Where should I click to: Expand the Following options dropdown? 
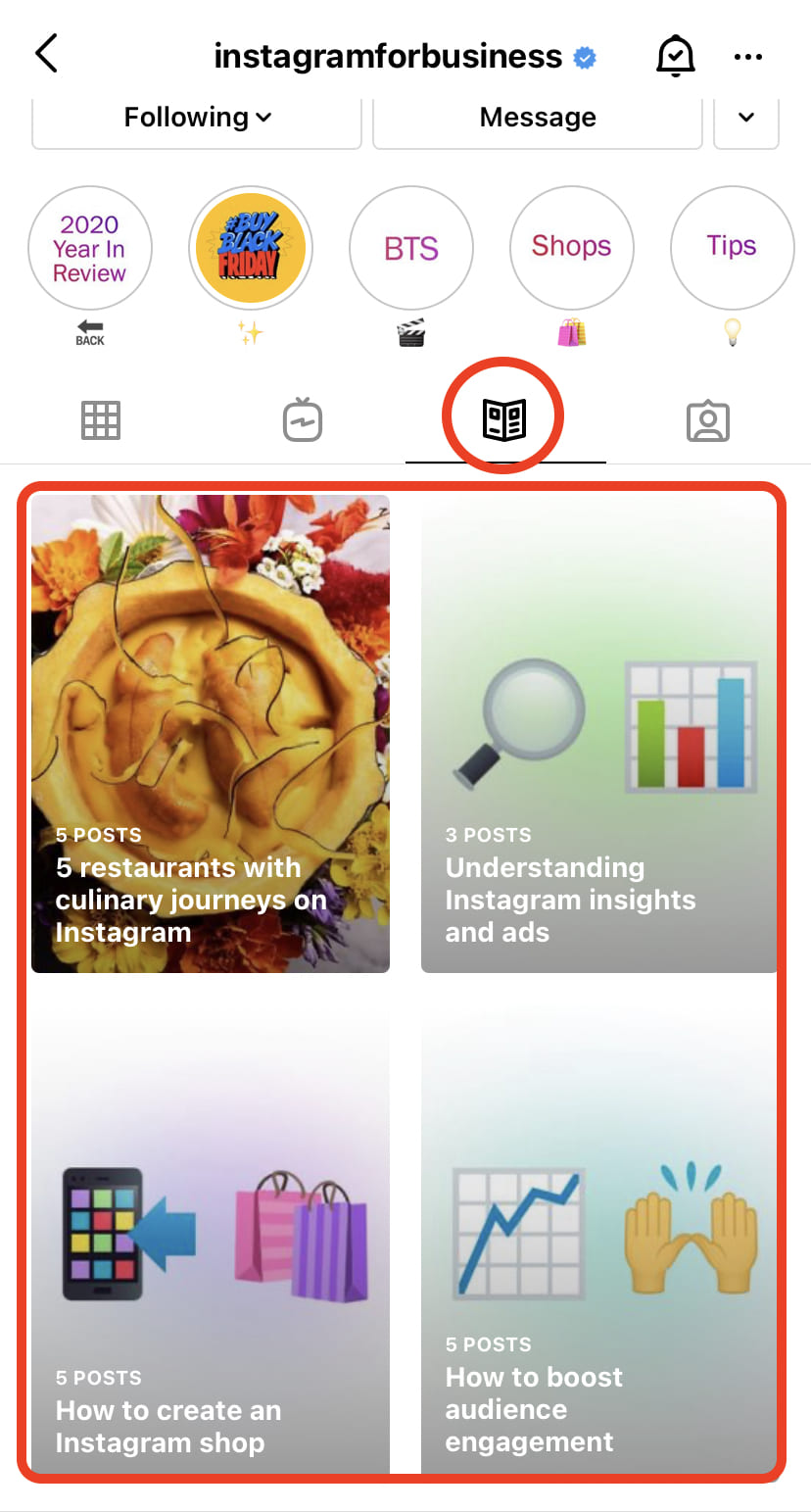[262, 117]
